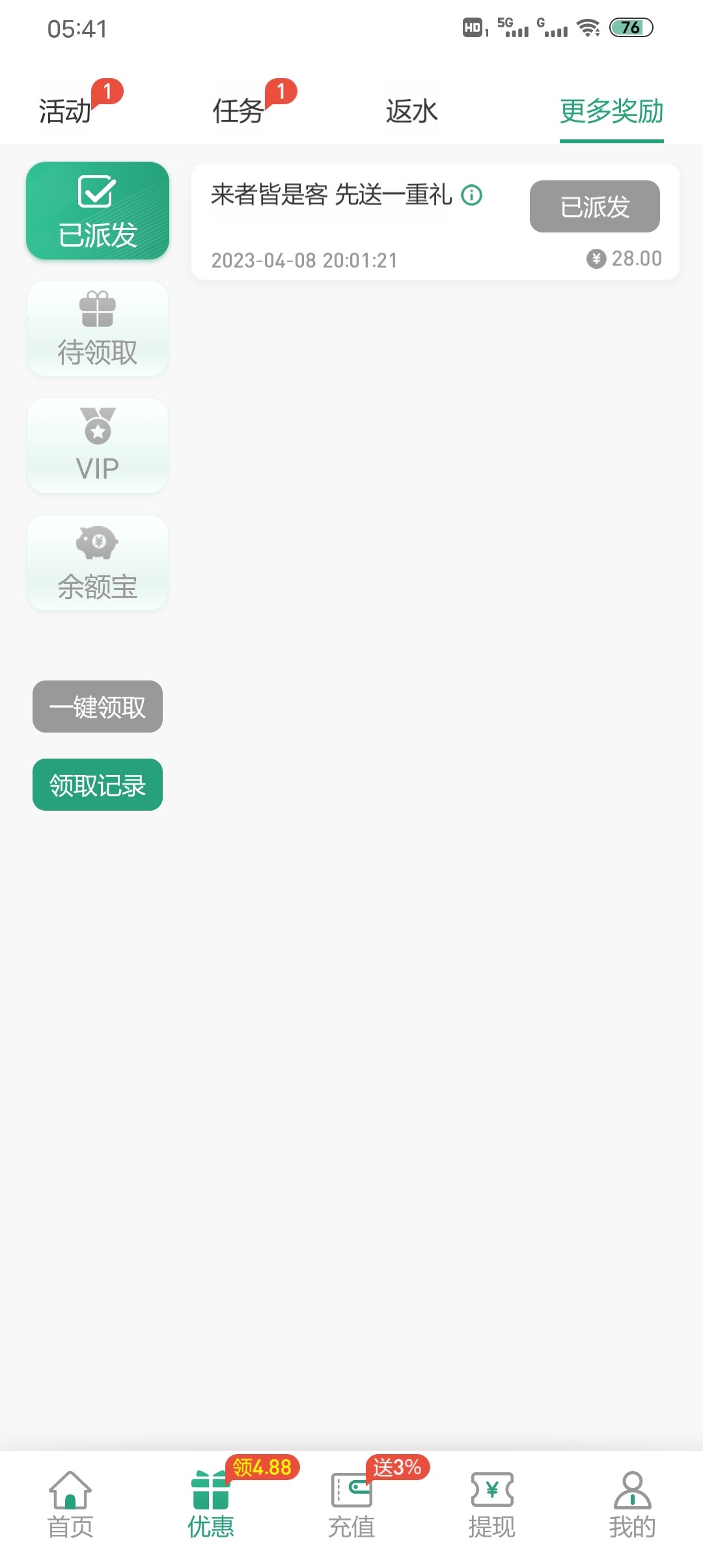Image resolution: width=703 pixels, height=1568 pixels.
Task: Select the 更多奖励 tab
Action: click(x=611, y=111)
